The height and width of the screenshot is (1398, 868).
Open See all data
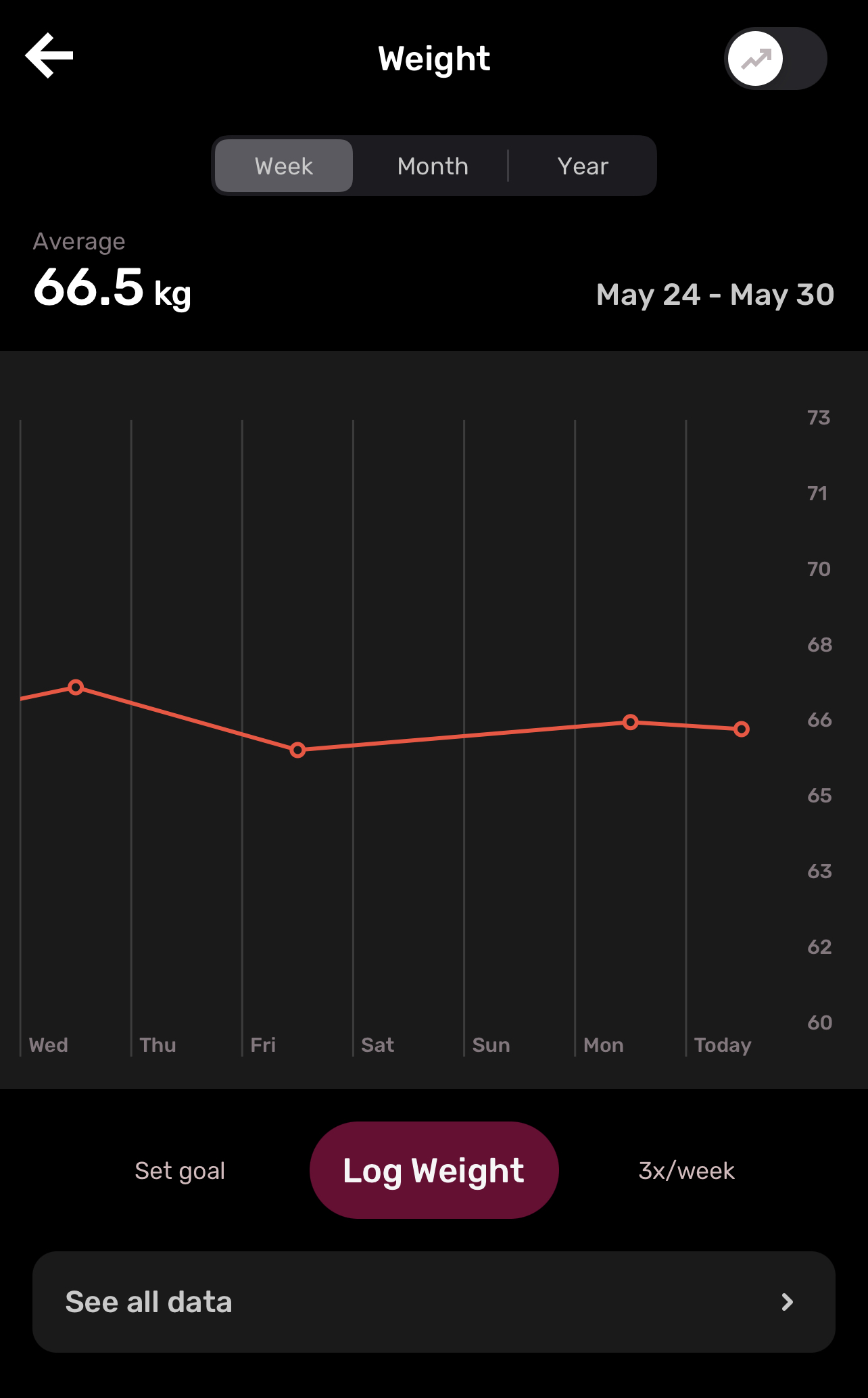coord(434,1302)
